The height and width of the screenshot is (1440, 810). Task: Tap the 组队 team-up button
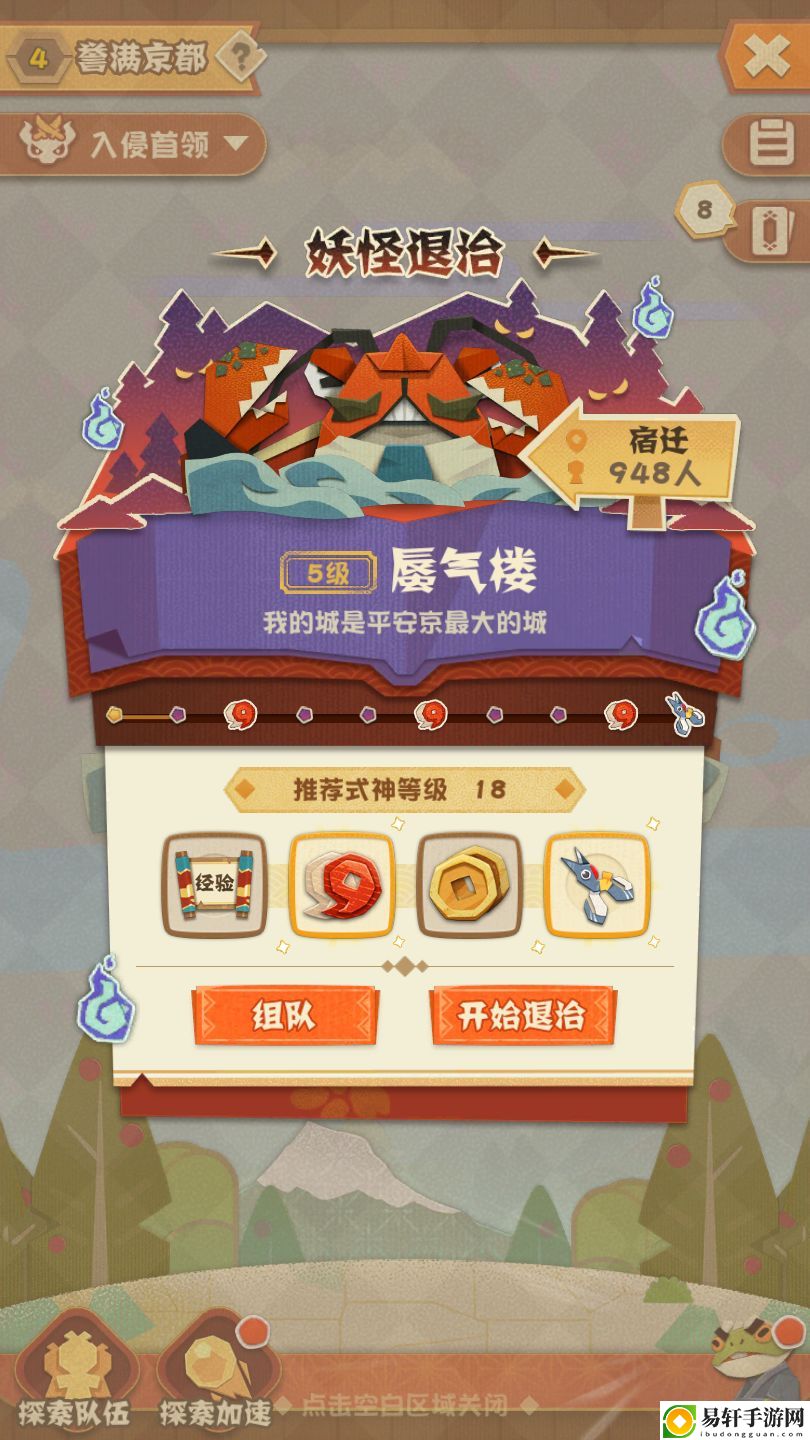pos(284,1016)
